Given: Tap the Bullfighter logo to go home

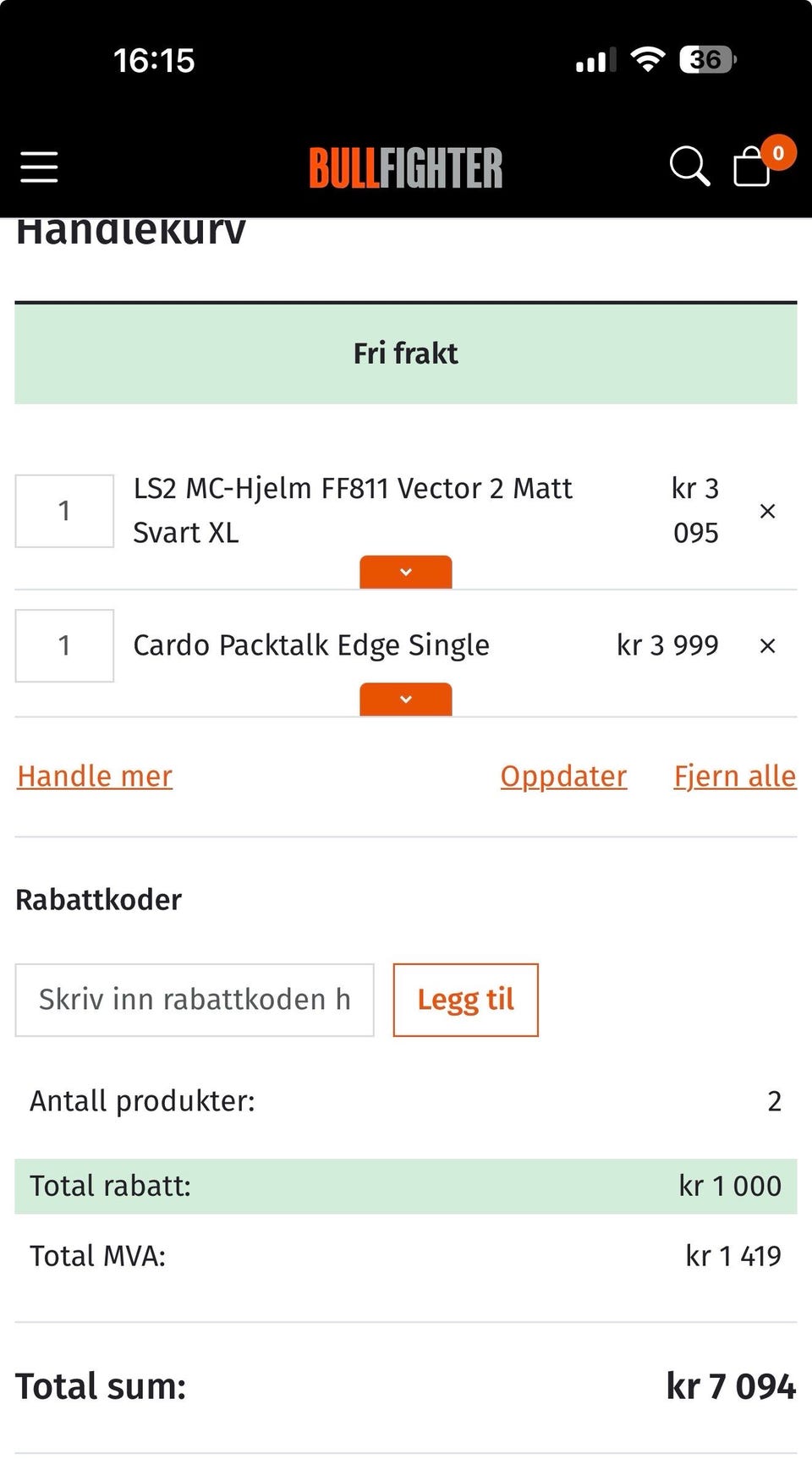Looking at the screenshot, I should [x=406, y=167].
